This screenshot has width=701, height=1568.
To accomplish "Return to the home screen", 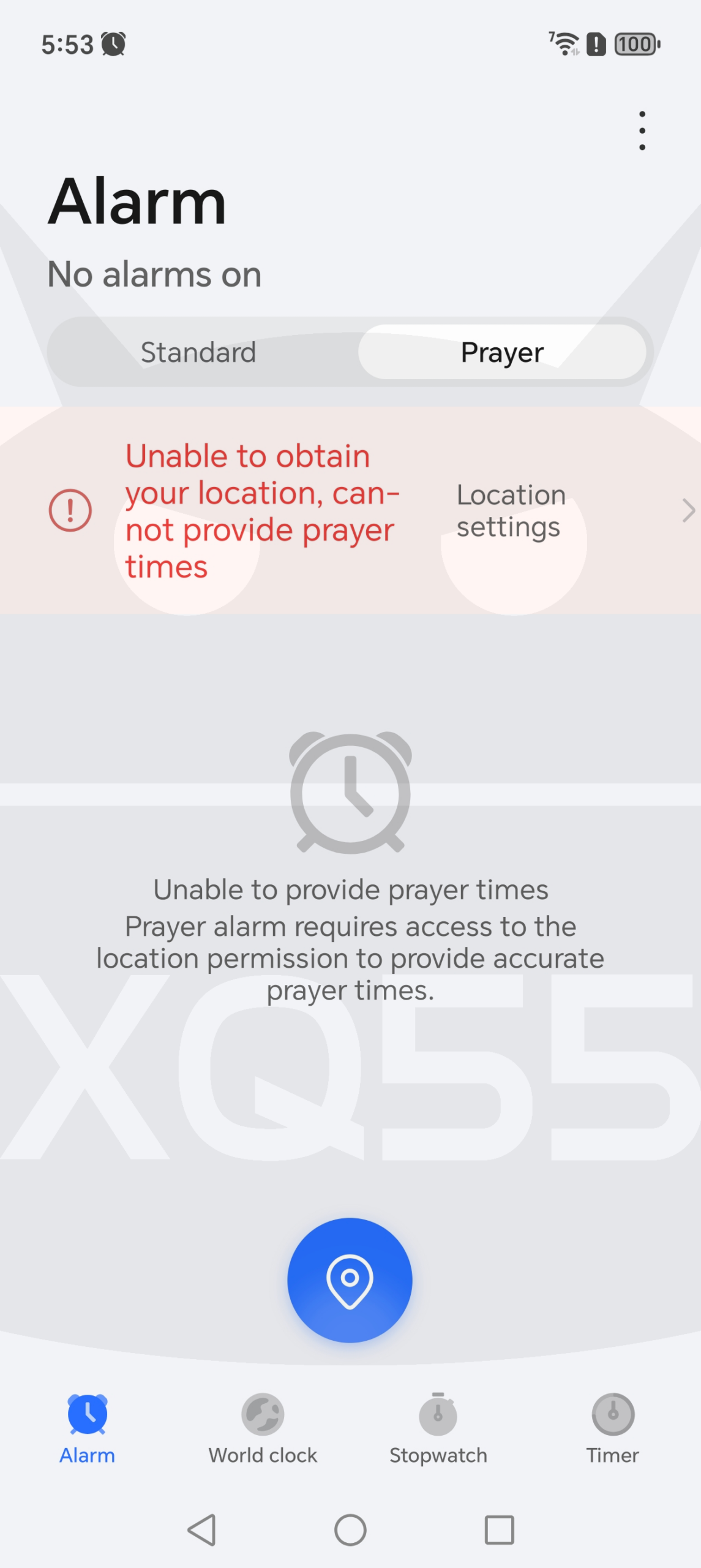I will [x=350, y=1529].
